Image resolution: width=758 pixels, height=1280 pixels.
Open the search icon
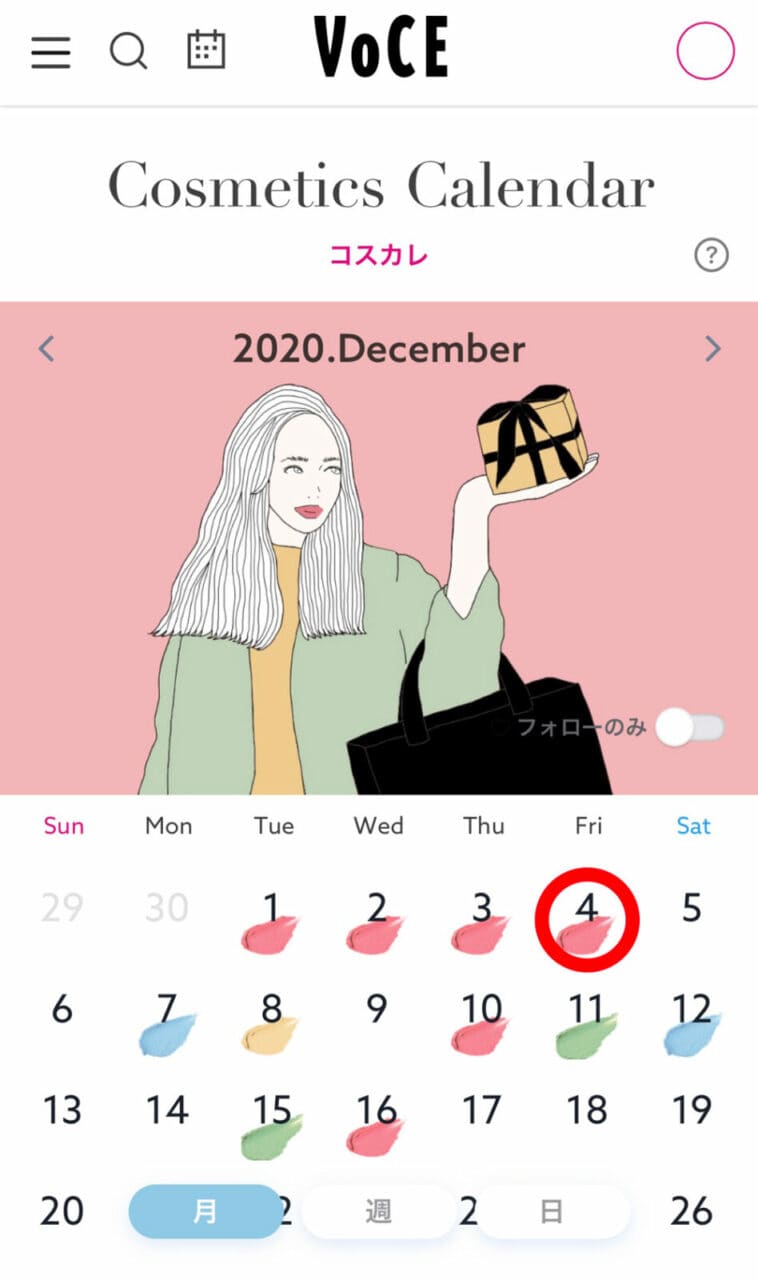(128, 50)
